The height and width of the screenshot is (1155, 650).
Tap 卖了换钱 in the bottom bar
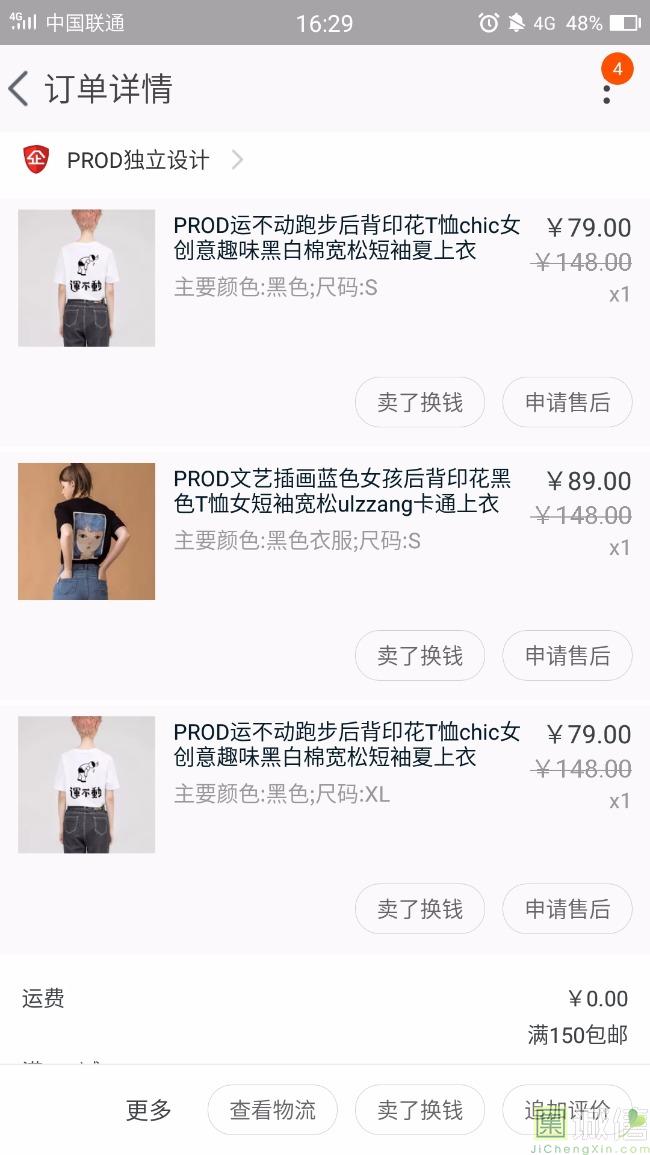(420, 1110)
